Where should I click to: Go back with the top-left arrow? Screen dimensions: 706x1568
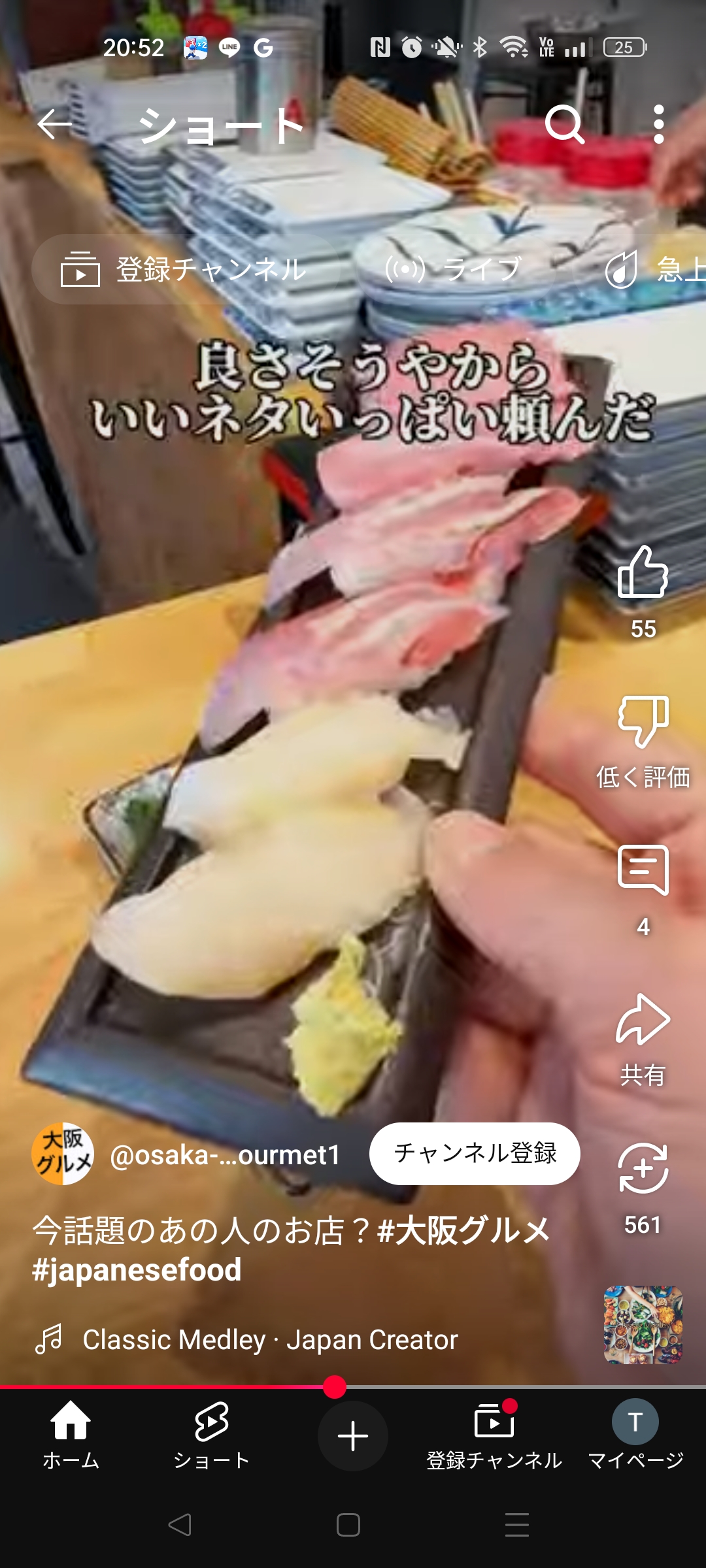[54, 123]
